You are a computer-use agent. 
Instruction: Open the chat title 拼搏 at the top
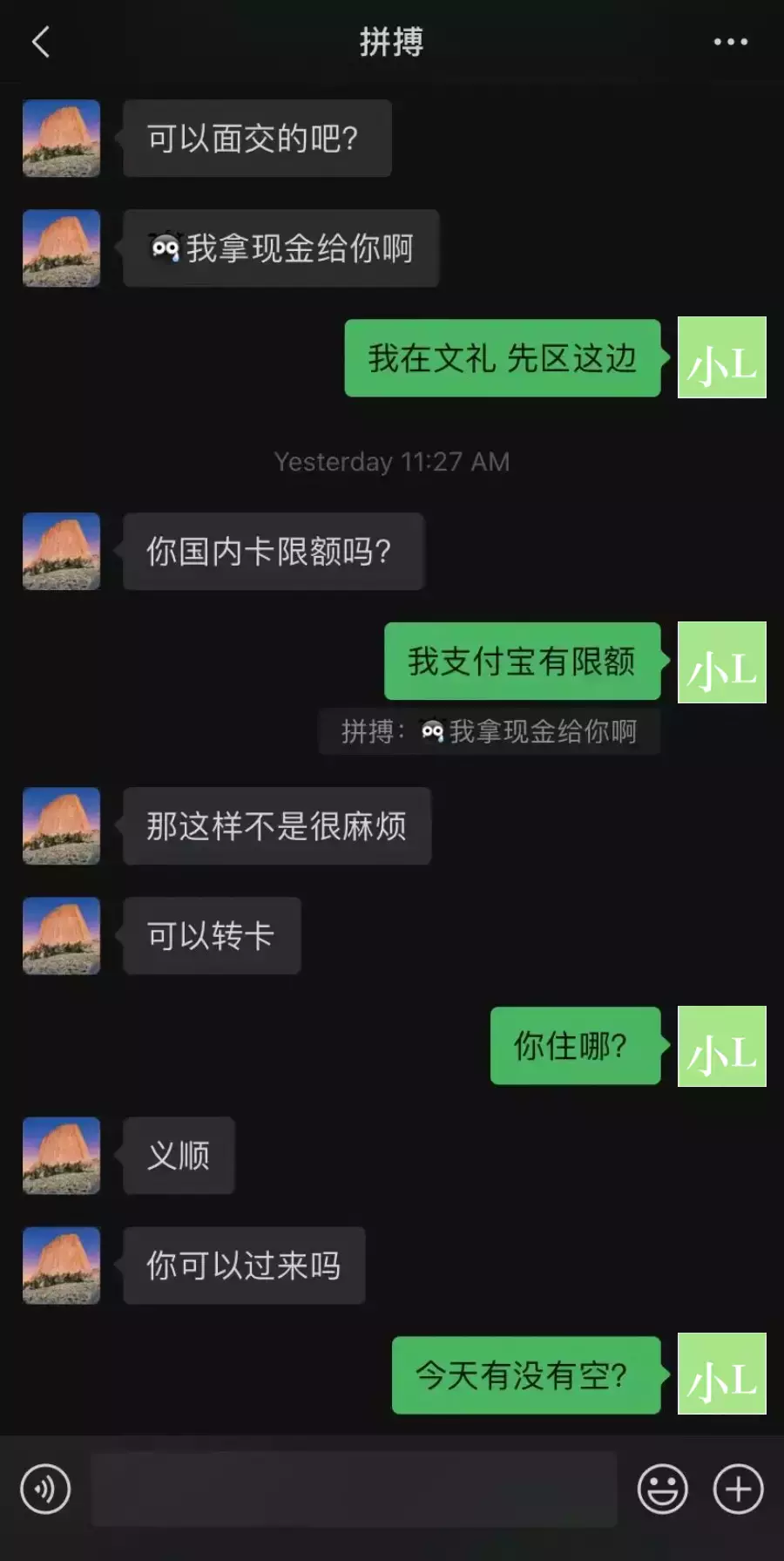pyautogui.click(x=392, y=41)
